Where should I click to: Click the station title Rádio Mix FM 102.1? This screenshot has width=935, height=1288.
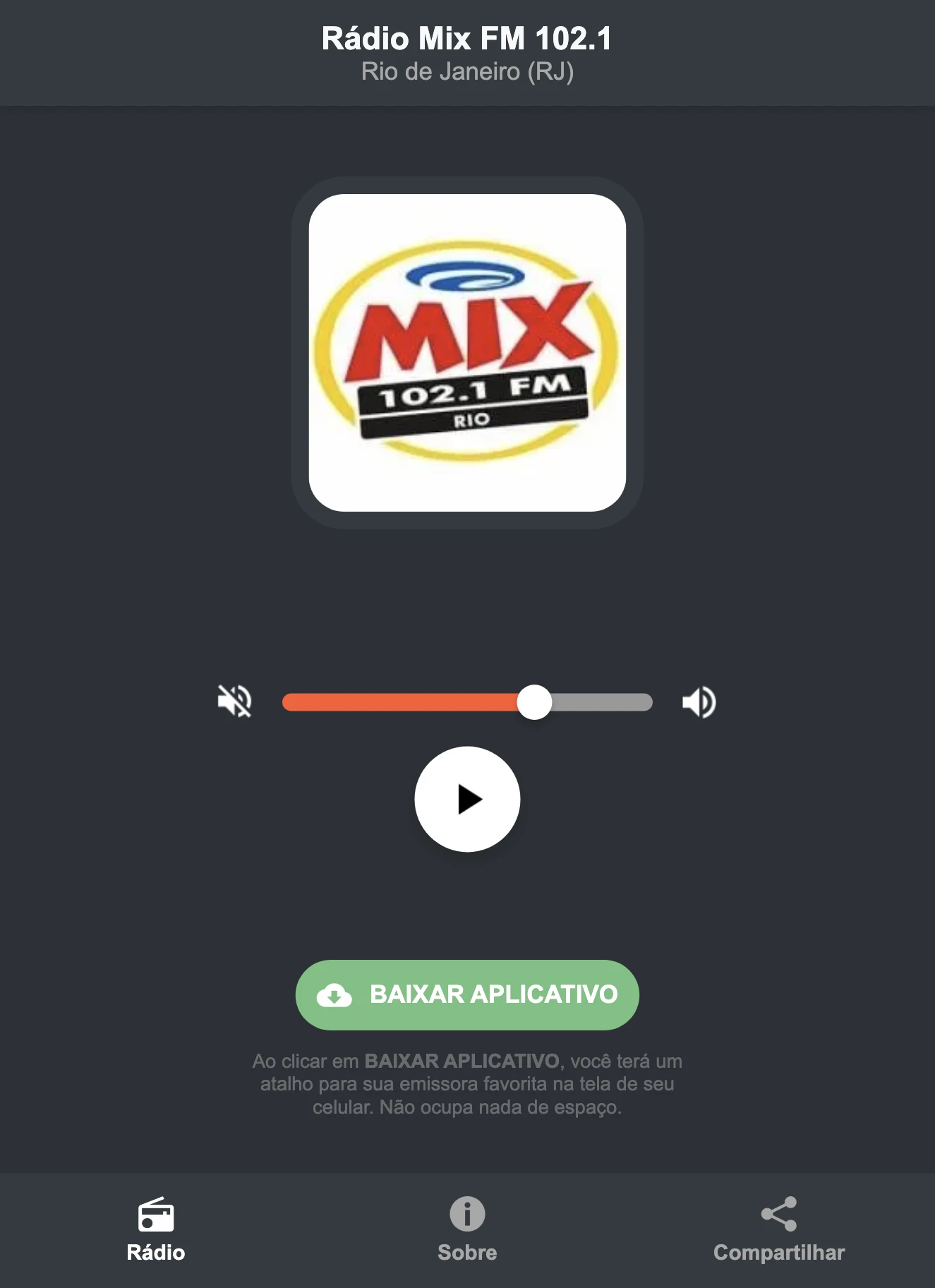point(467,40)
